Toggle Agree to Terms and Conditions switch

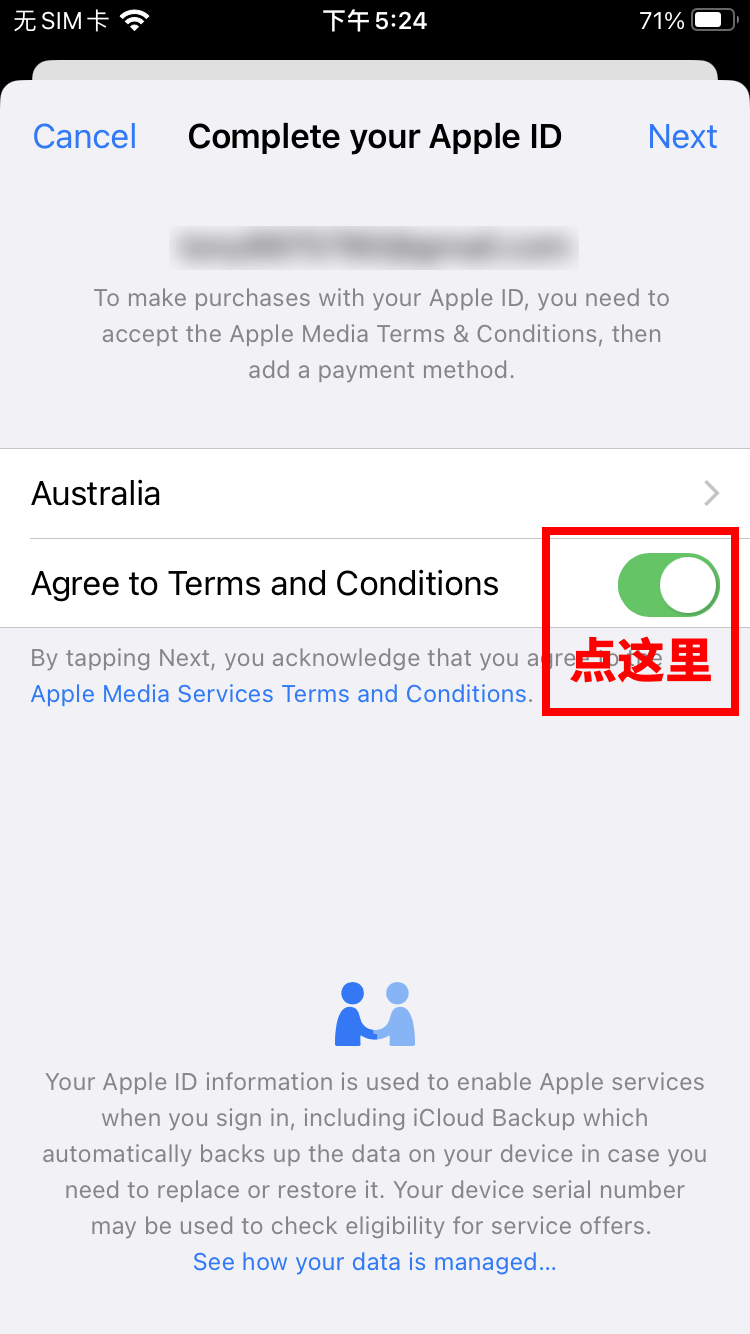pyautogui.click(x=668, y=584)
